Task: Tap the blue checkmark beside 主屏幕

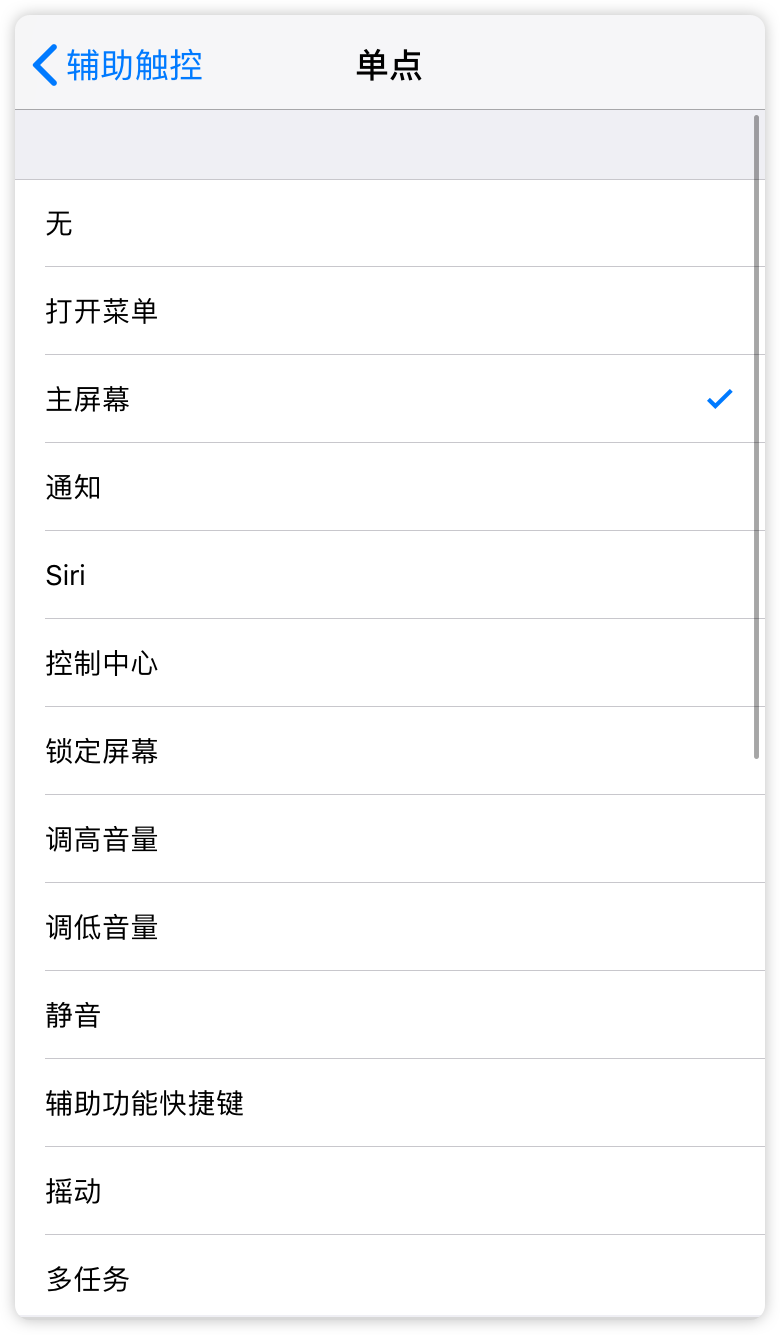Action: (718, 399)
